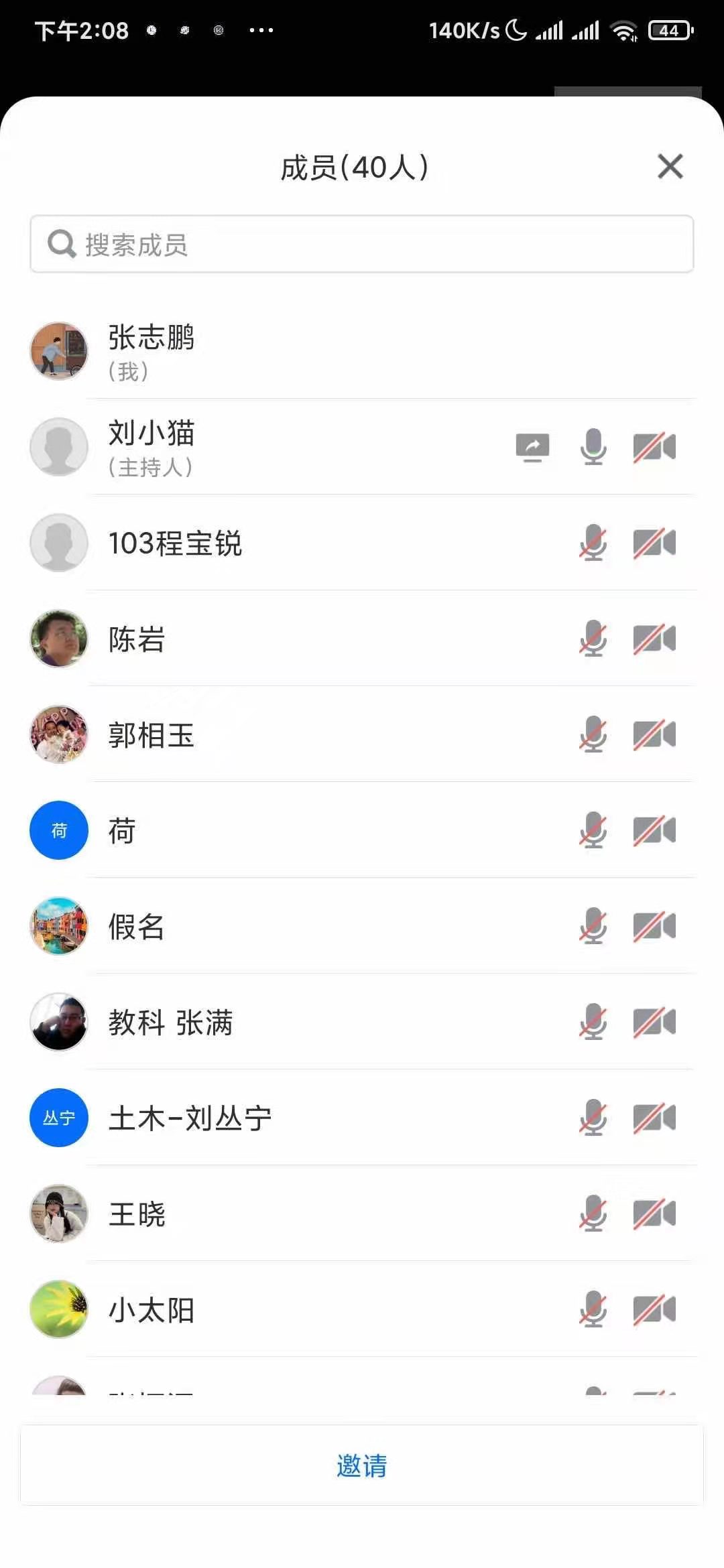Select host 刘小猫 in the list
The image size is (724, 1568).
tap(152, 448)
